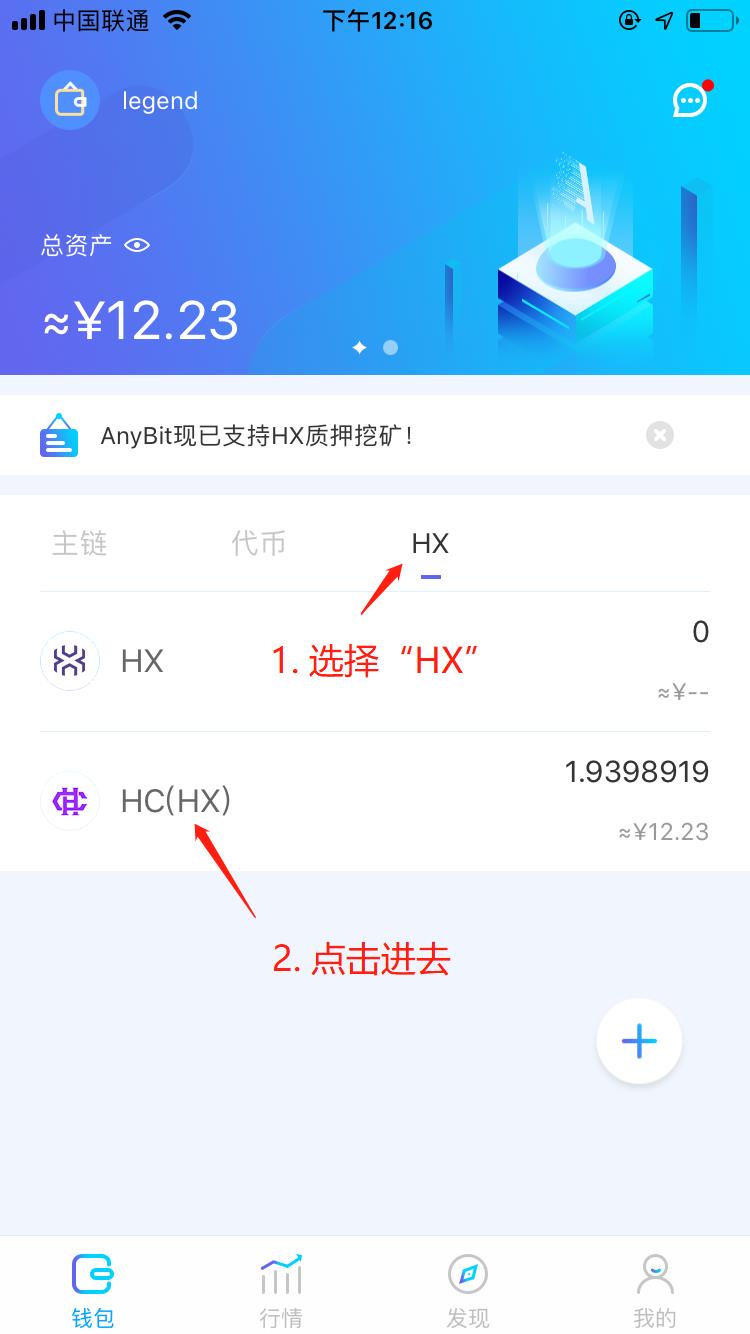Viewport: 750px width, 1334px height.
Task: Select the HX tab
Action: point(430,543)
